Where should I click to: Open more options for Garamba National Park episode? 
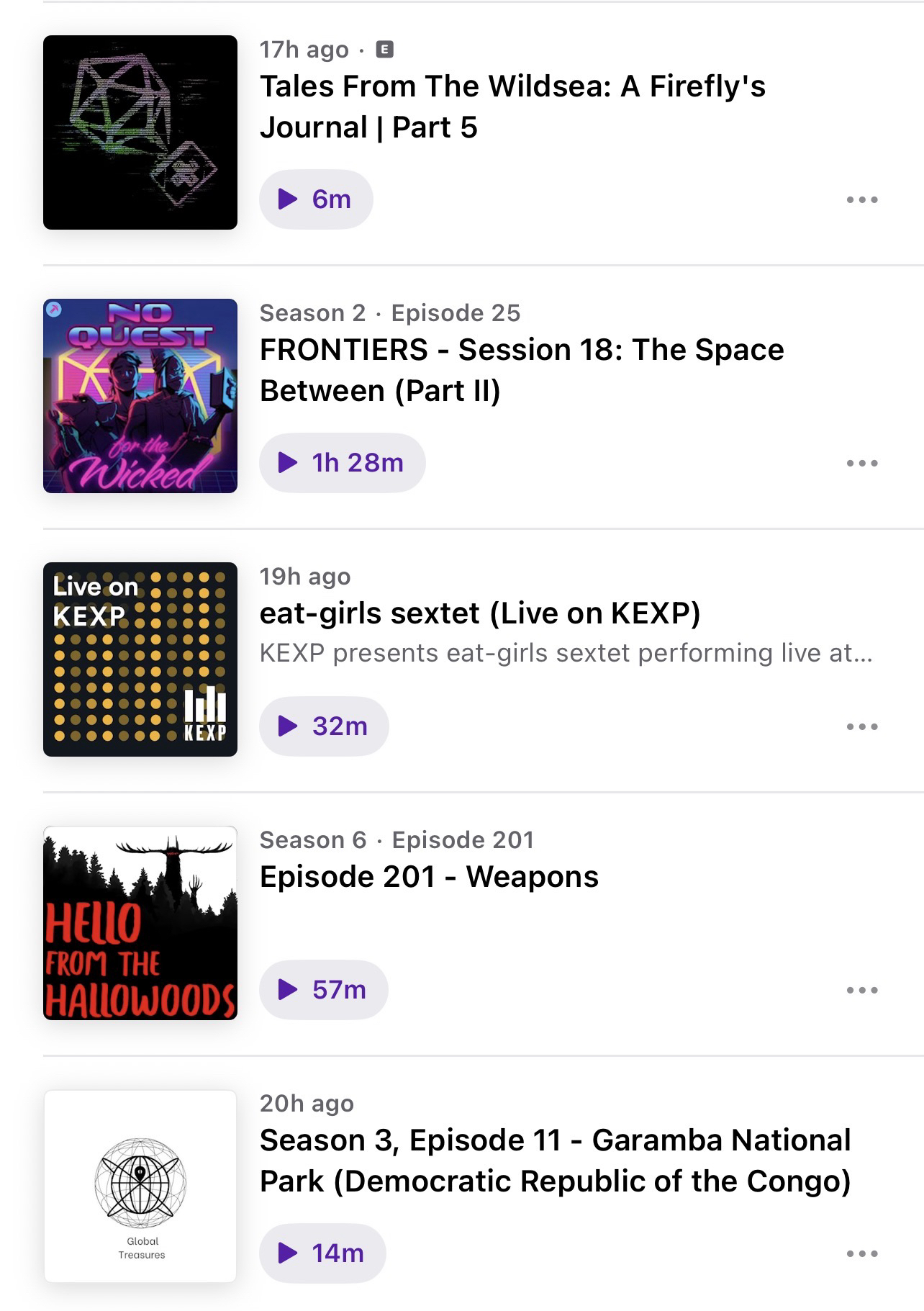(862, 1253)
